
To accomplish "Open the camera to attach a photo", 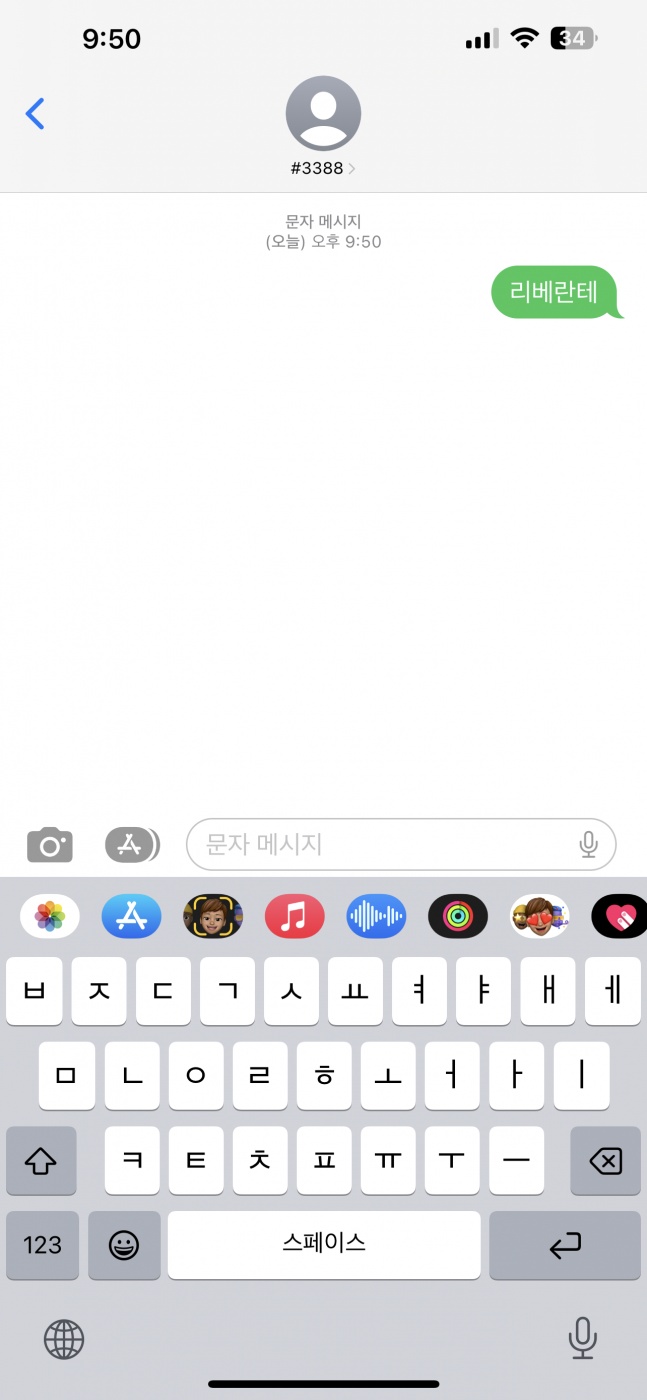I will (x=49, y=845).
